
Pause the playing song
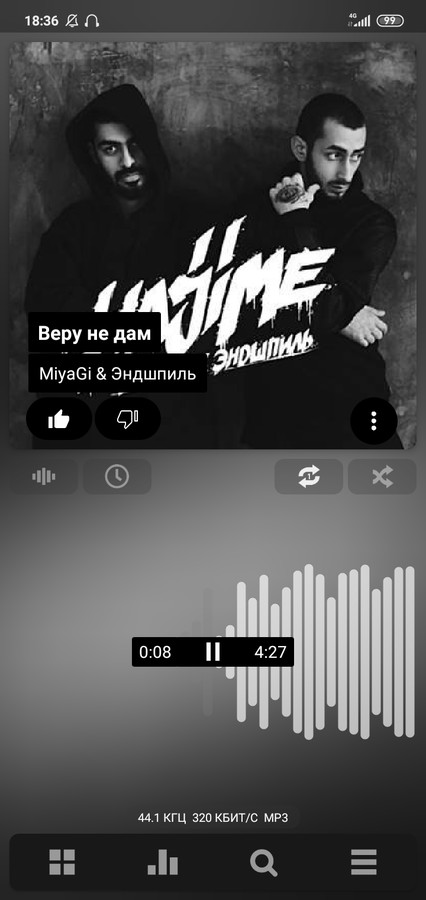tap(213, 652)
